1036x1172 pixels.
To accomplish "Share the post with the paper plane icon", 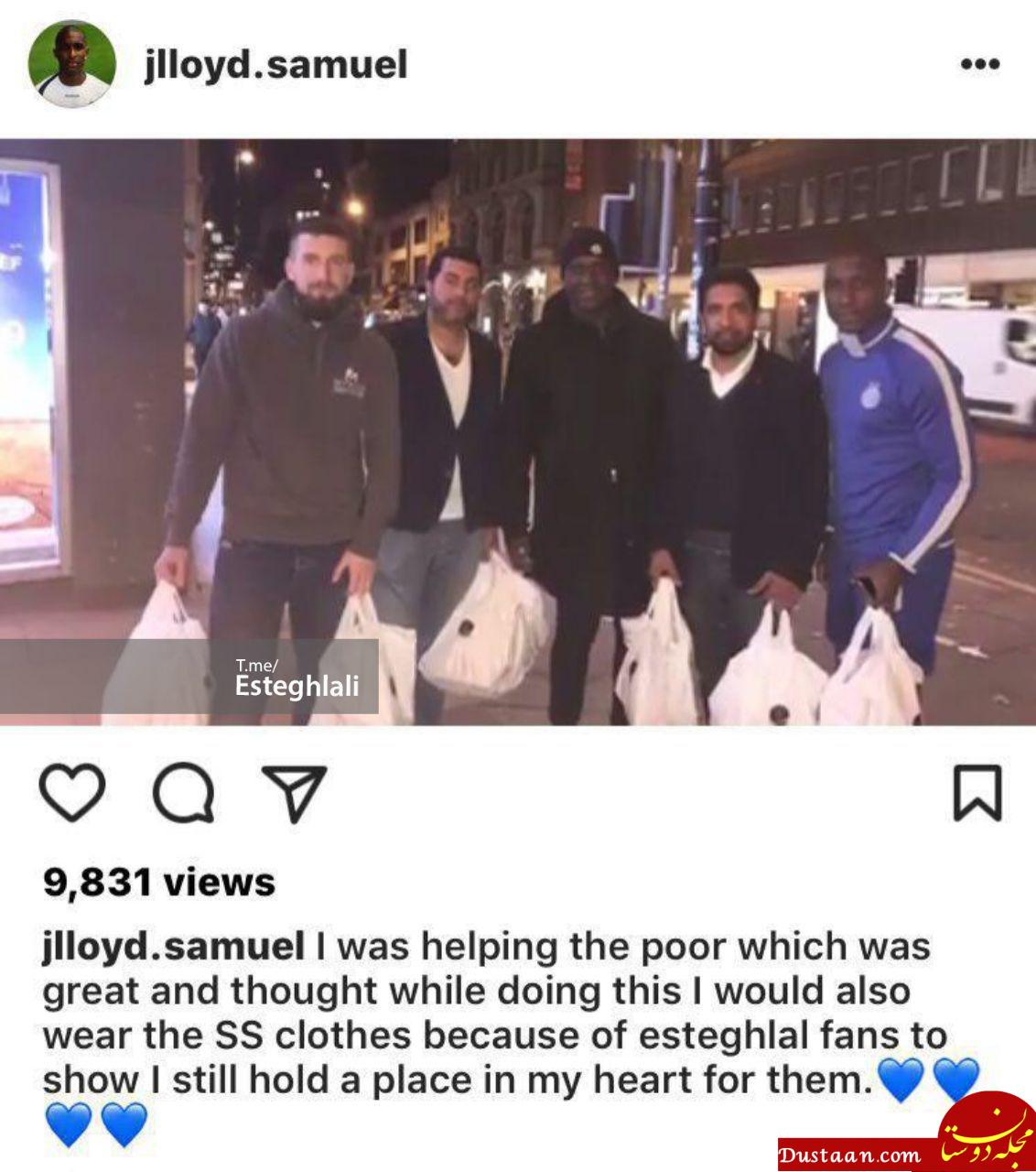I will click(294, 793).
